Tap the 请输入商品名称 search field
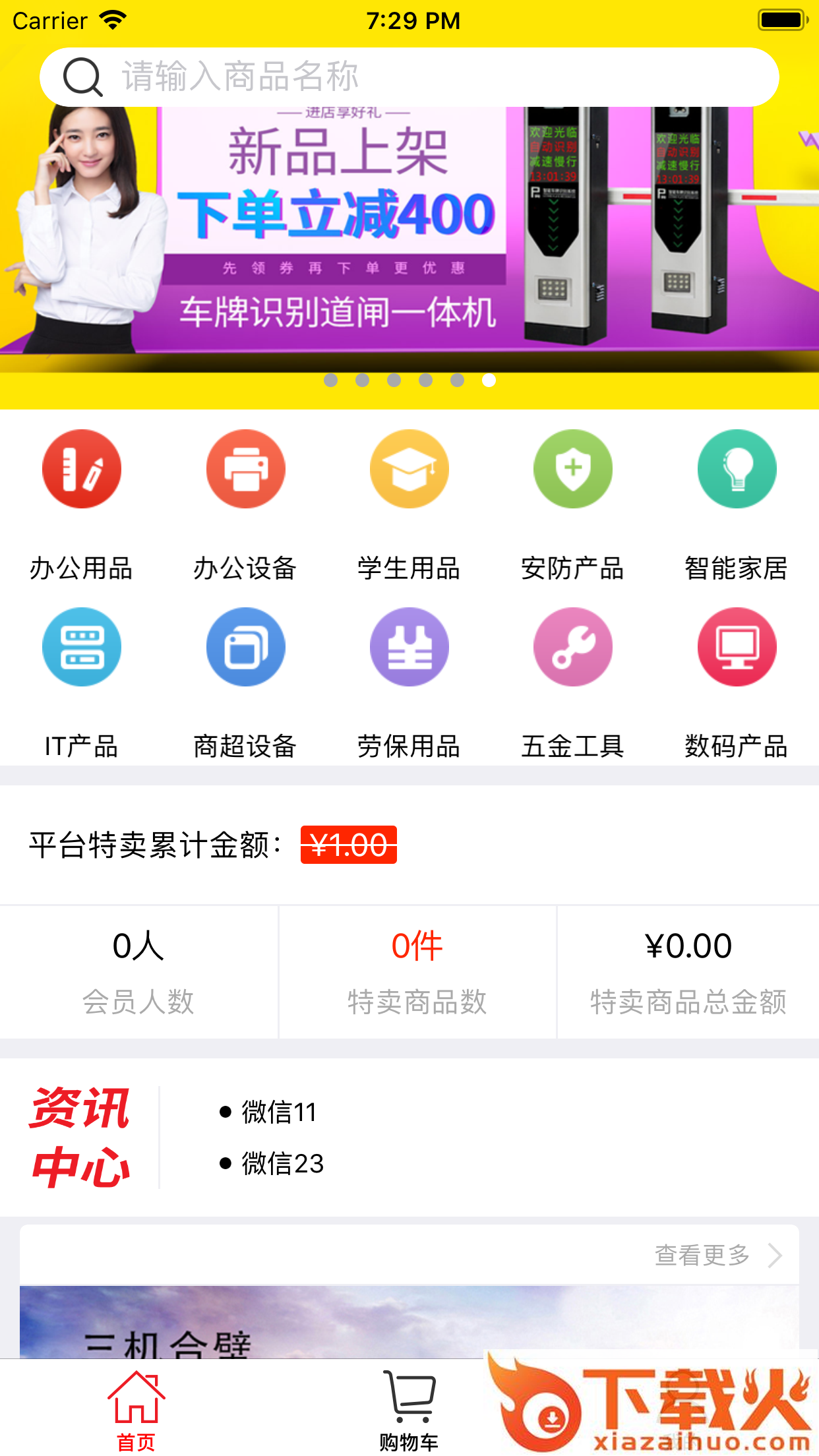Screen dimensions: 819x1456 click(x=409, y=76)
